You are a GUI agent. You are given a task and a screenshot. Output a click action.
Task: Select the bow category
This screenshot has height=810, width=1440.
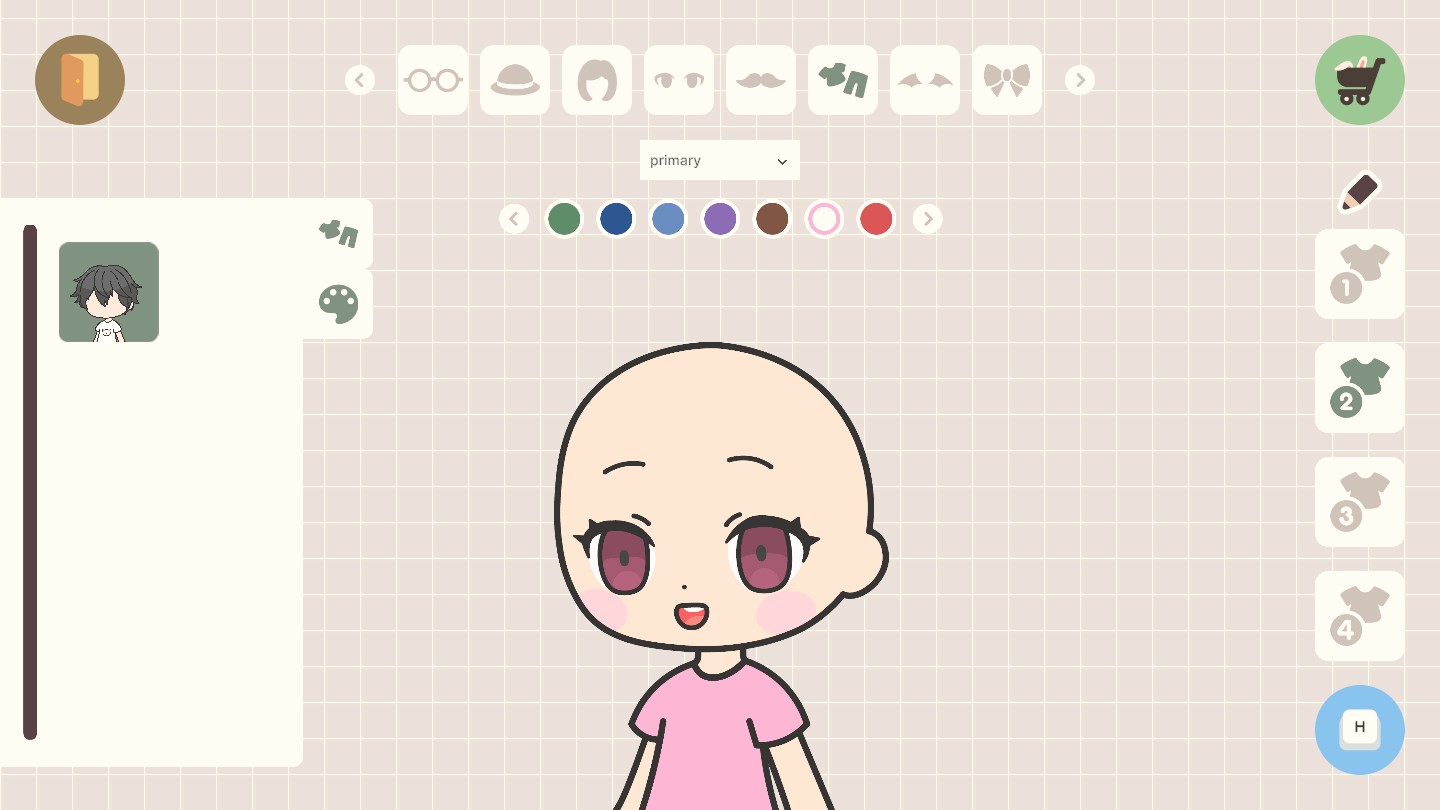point(1007,80)
